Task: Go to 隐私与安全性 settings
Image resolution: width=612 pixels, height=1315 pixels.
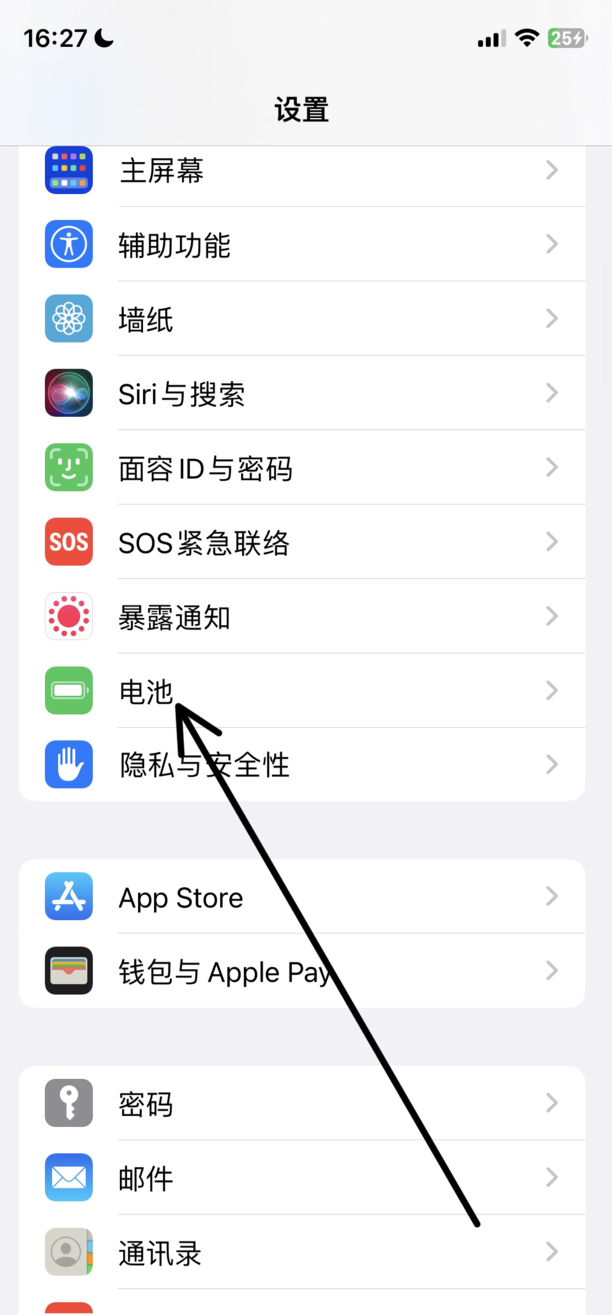Action: pyautogui.click(x=300, y=765)
